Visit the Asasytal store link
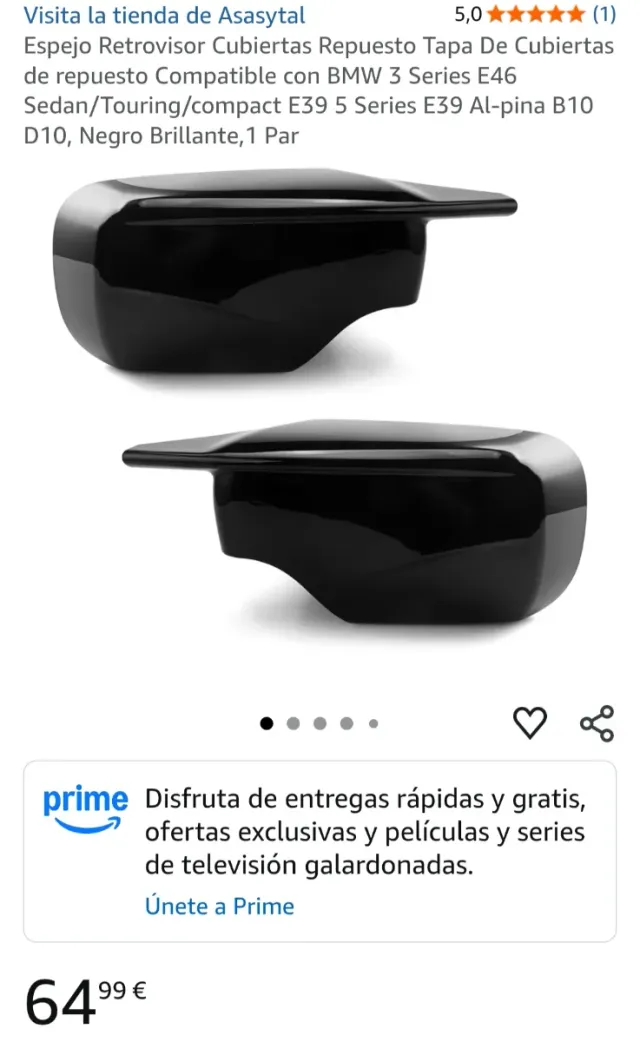This screenshot has height=1042, width=640. 164,15
